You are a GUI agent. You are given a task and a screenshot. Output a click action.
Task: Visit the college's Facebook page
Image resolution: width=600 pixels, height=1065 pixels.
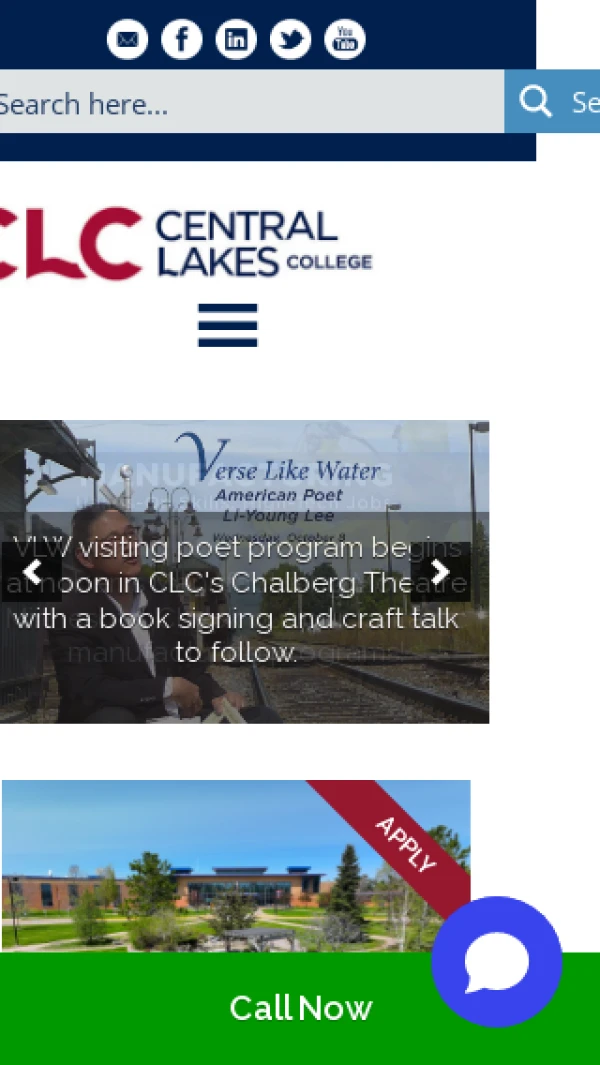click(182, 40)
